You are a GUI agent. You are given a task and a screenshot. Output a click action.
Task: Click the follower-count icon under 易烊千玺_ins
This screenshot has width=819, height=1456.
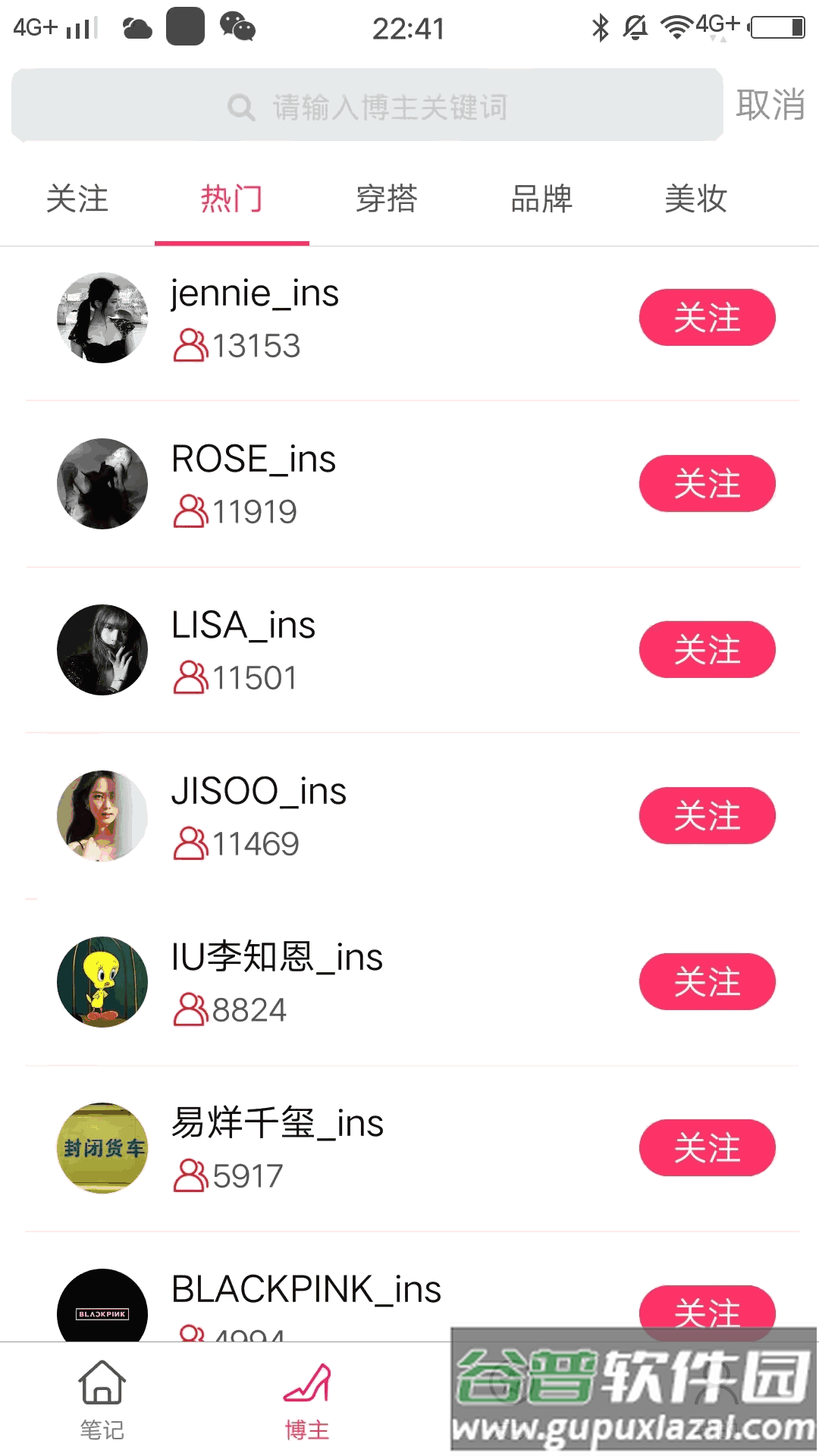click(190, 1174)
